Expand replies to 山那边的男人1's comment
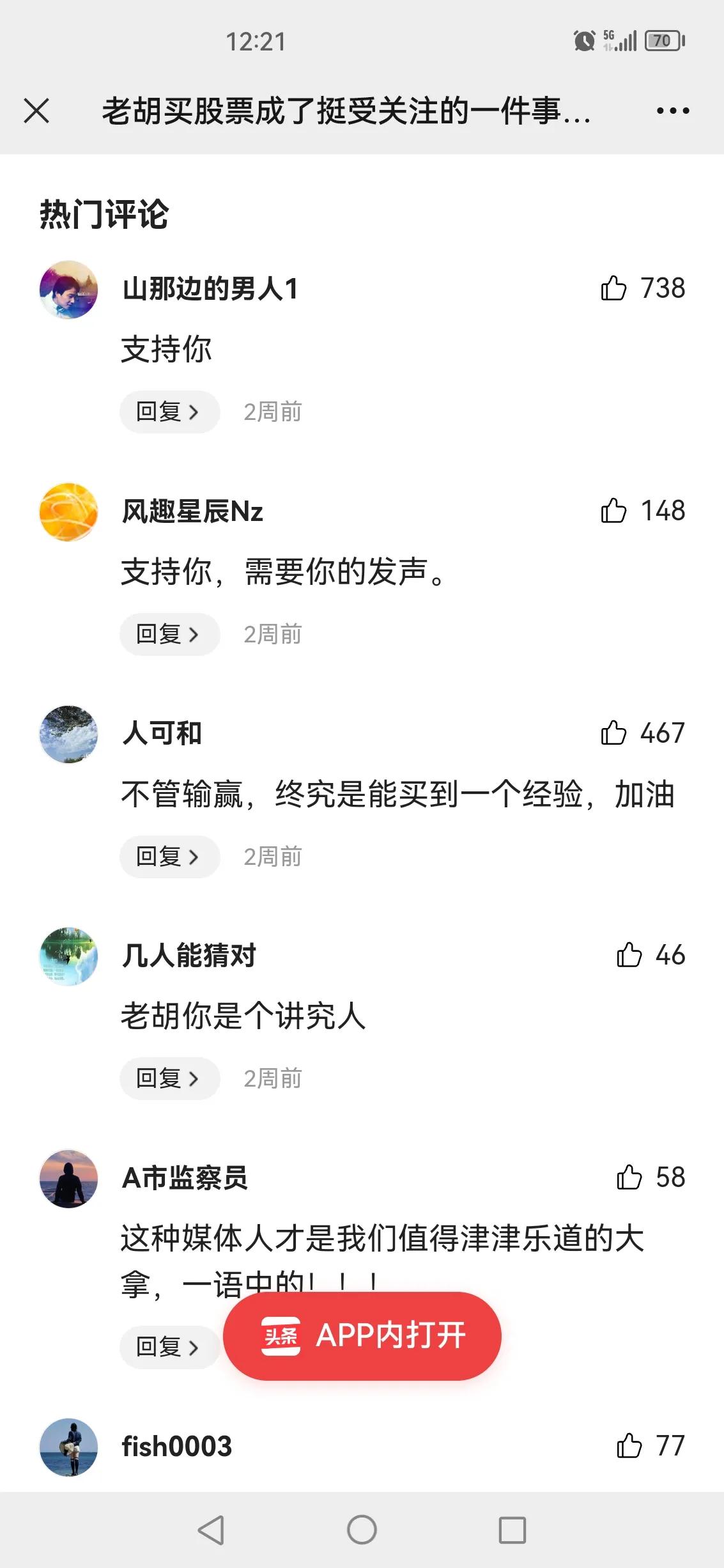 tap(169, 411)
